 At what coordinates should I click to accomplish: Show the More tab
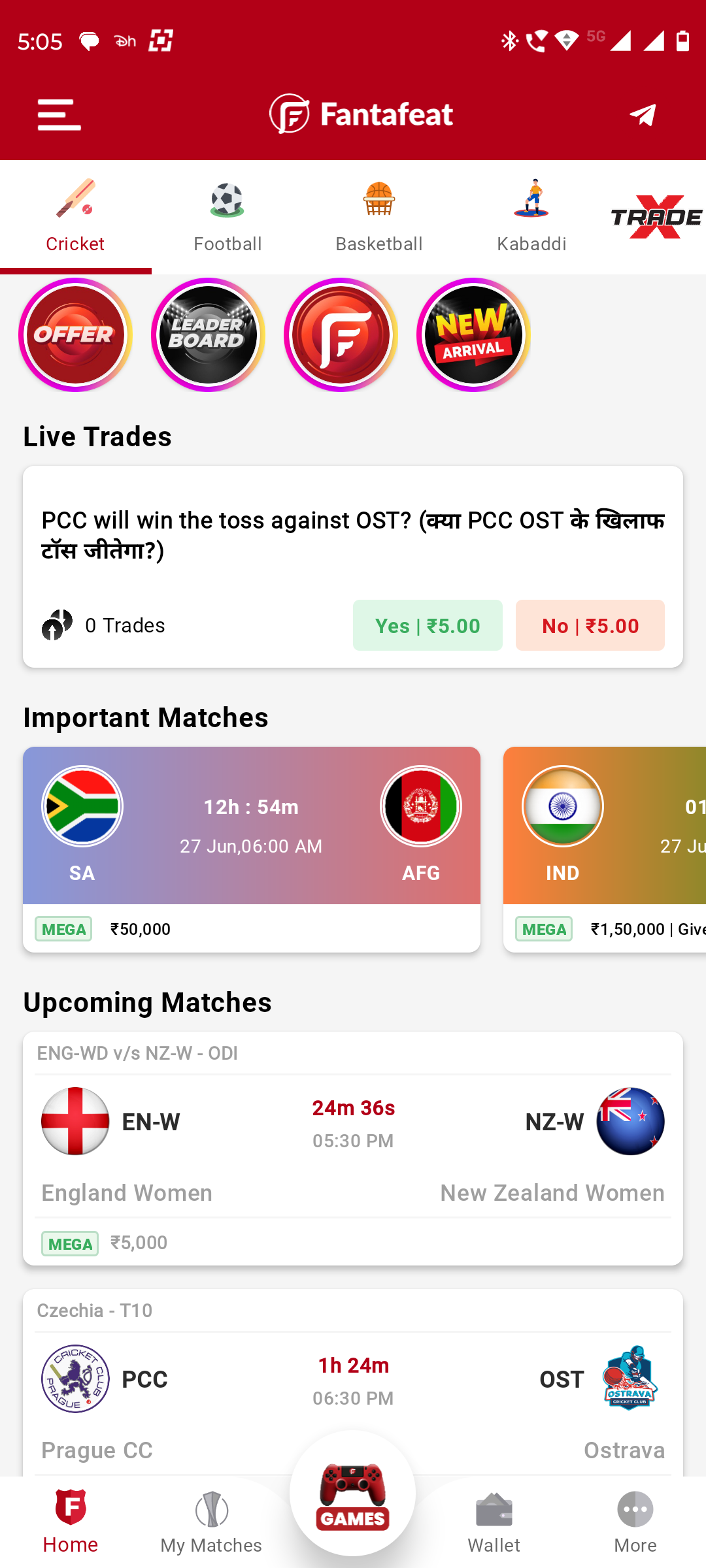click(x=635, y=1522)
